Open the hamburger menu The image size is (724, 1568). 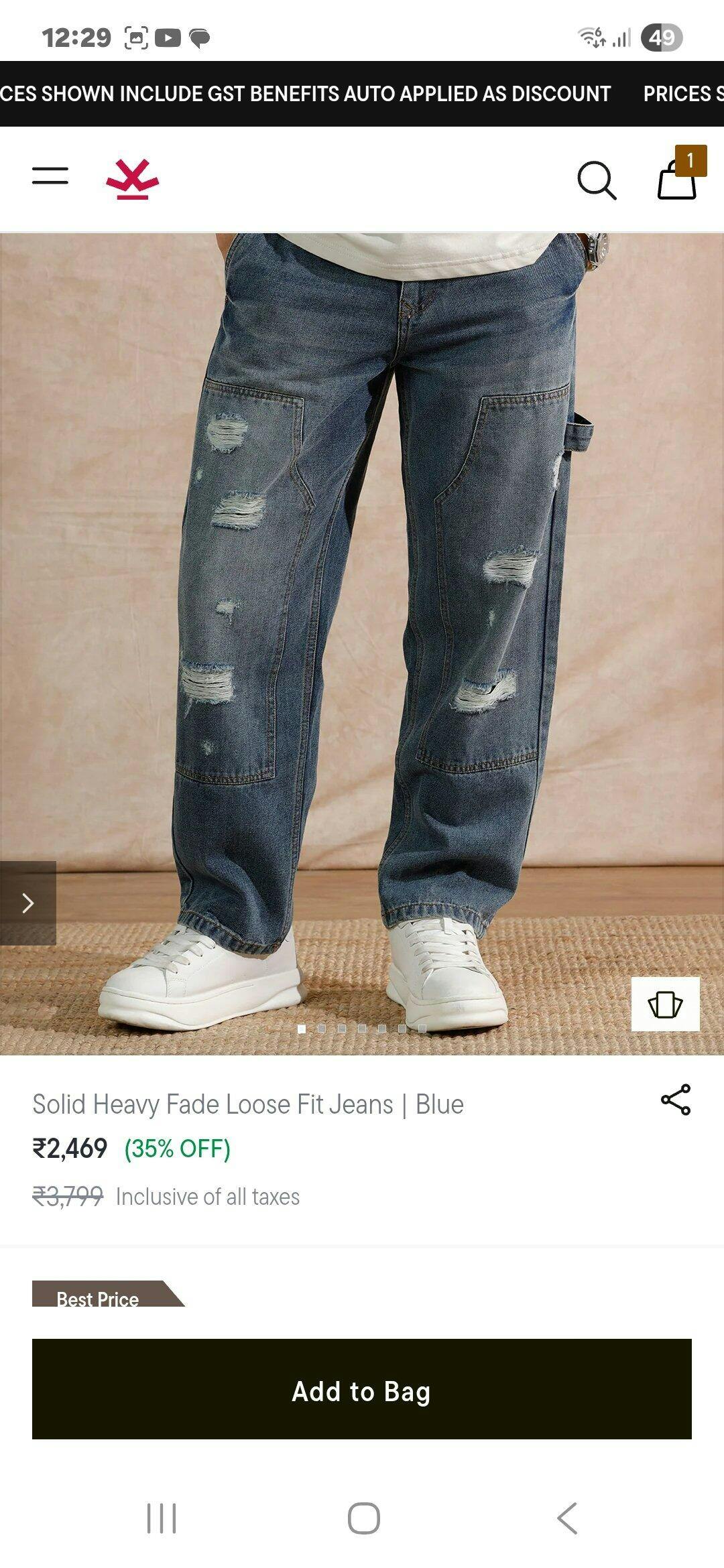[50, 176]
